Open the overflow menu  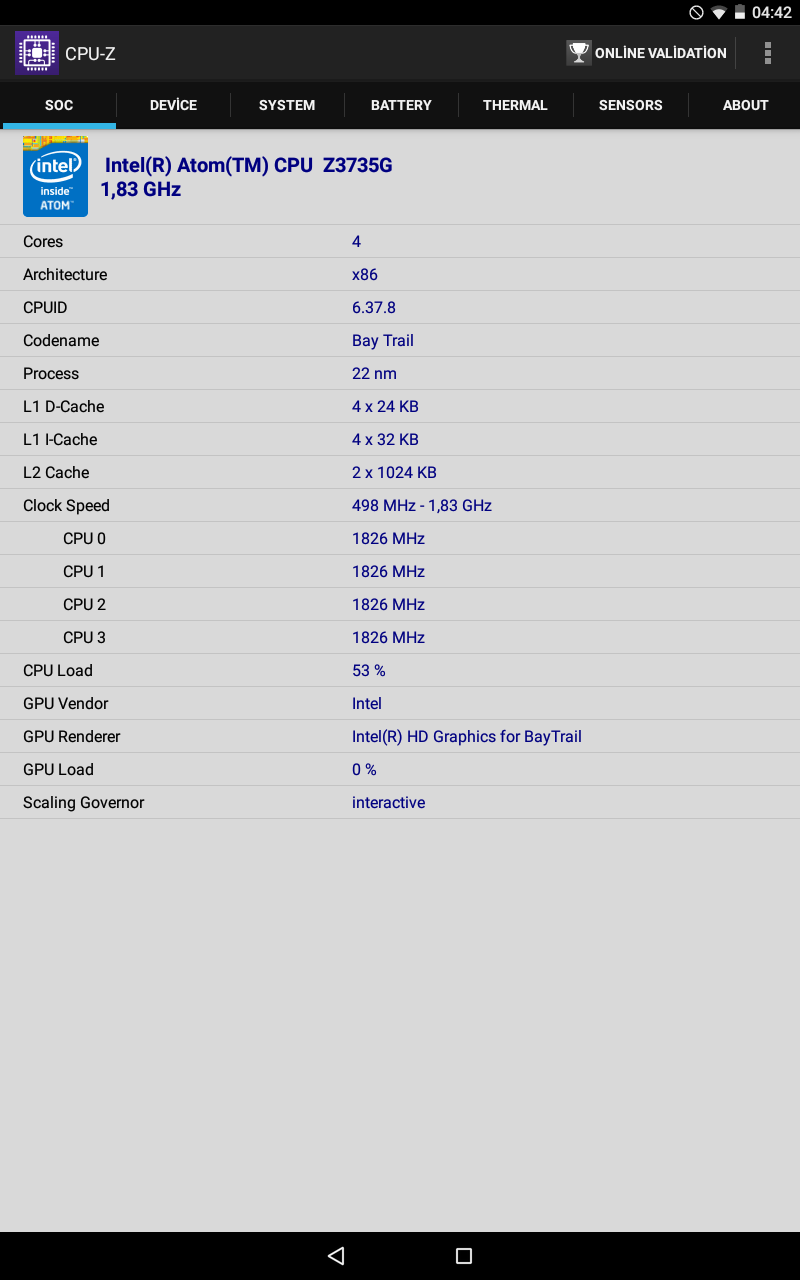coord(767,53)
